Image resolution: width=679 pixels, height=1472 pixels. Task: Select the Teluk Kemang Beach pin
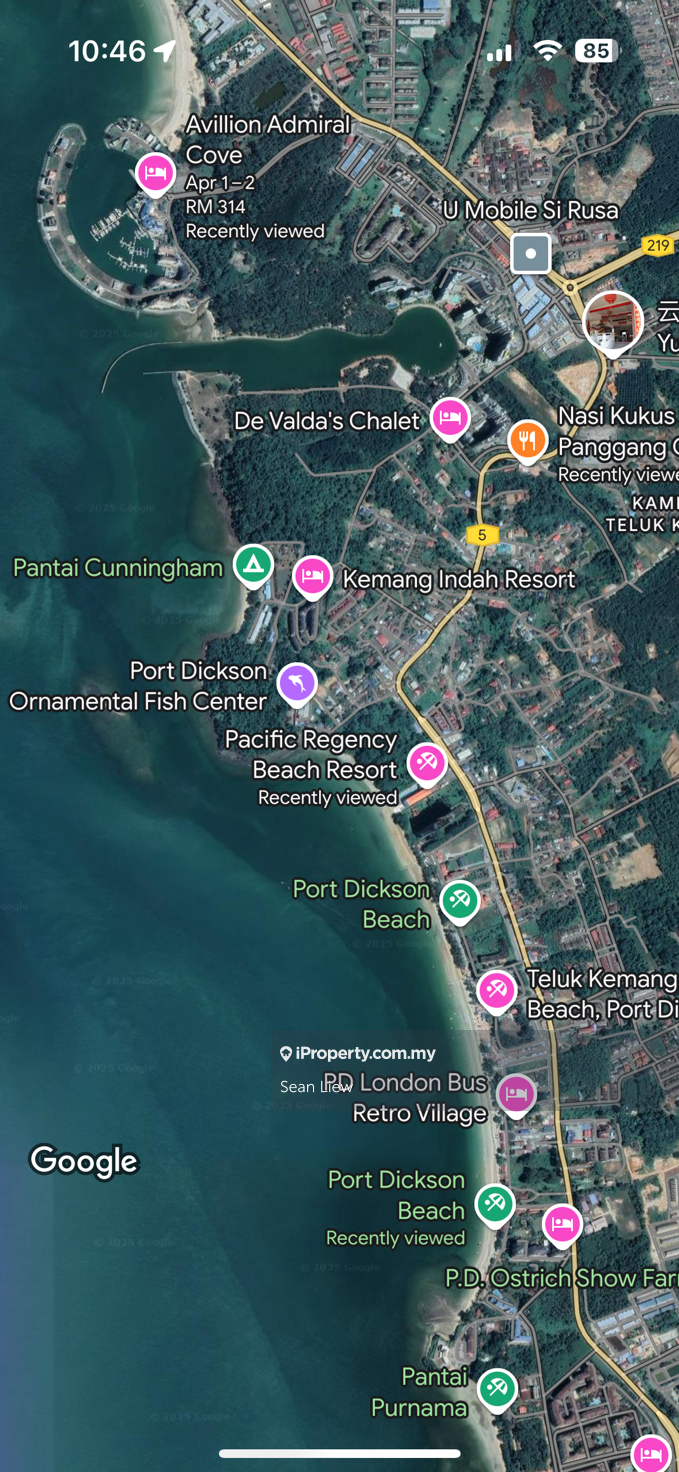click(x=496, y=991)
